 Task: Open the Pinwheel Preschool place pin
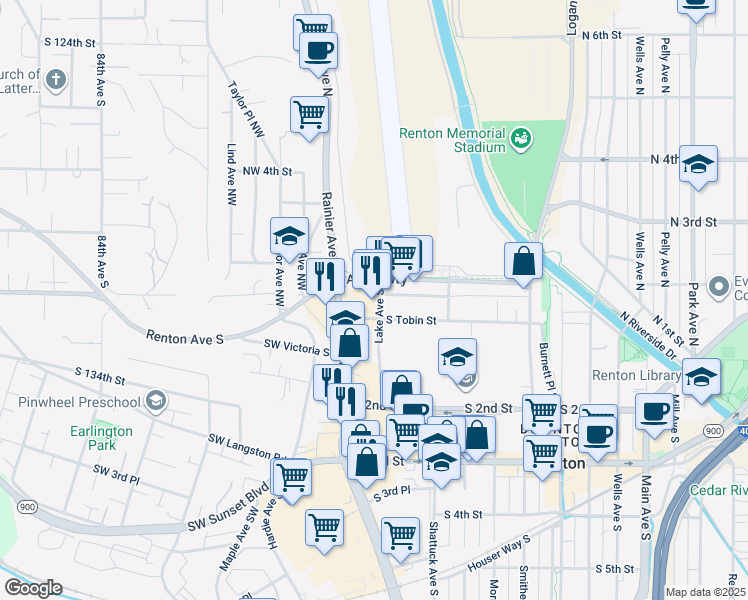tap(156, 401)
